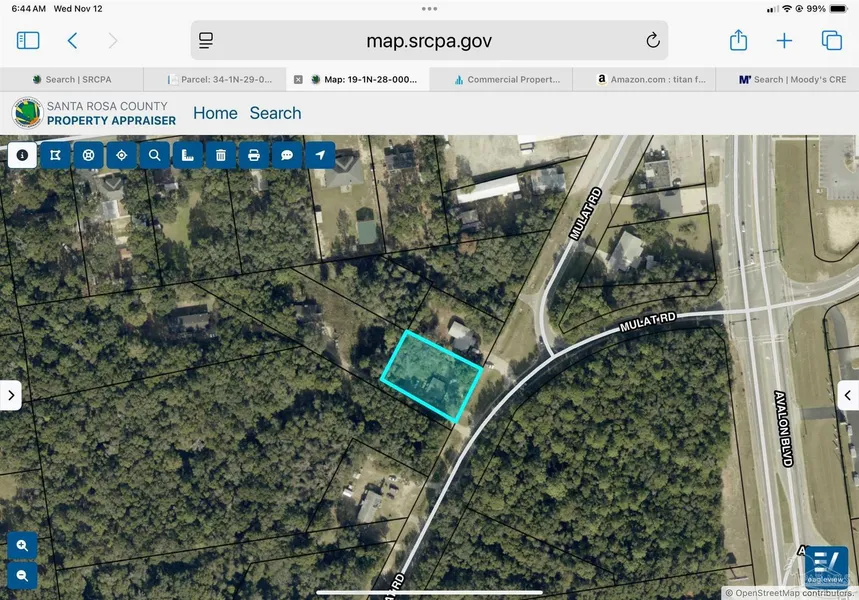Show the tab overview

point(832,41)
